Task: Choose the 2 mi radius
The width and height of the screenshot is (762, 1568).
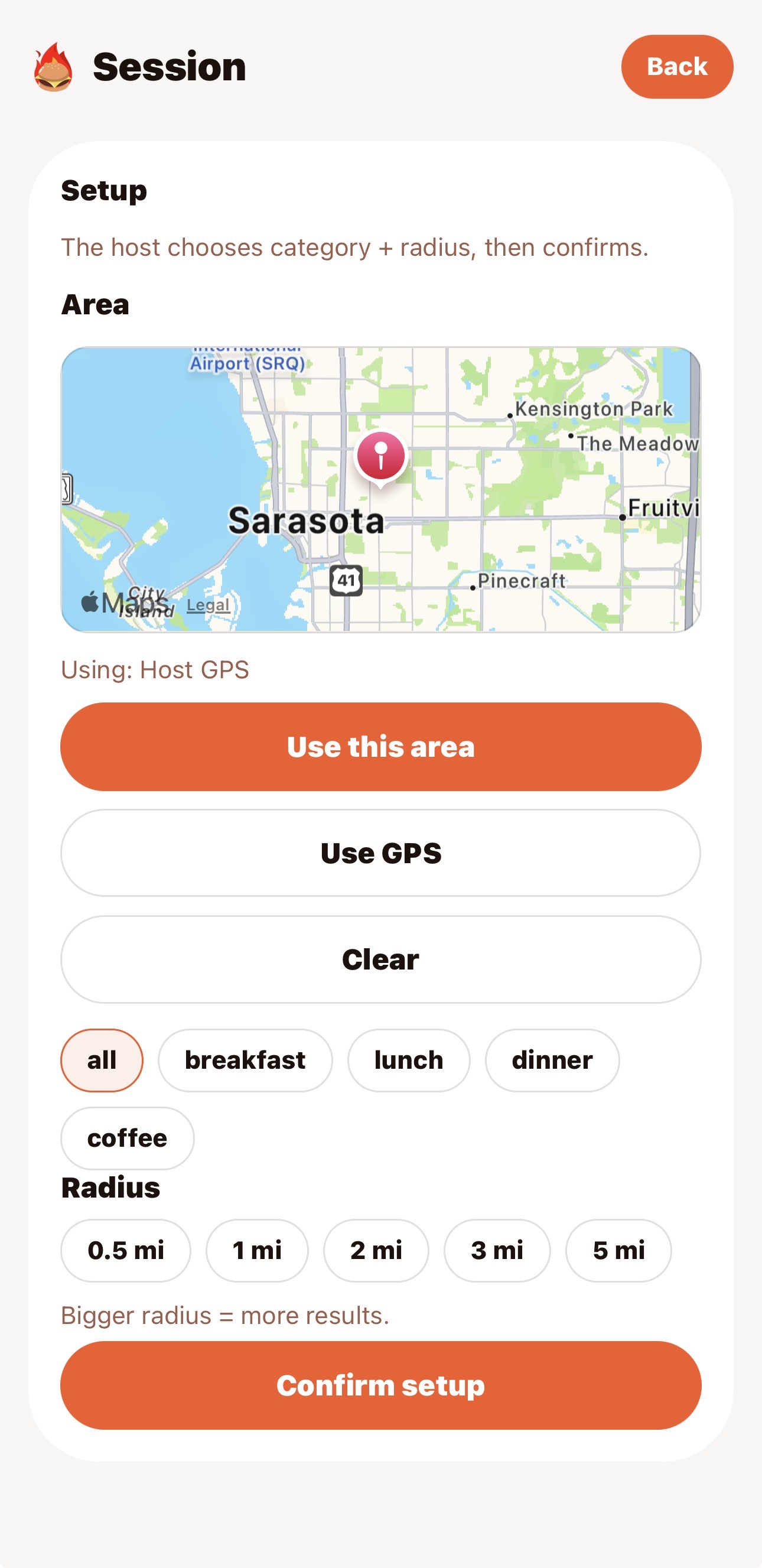Action: (x=376, y=1250)
